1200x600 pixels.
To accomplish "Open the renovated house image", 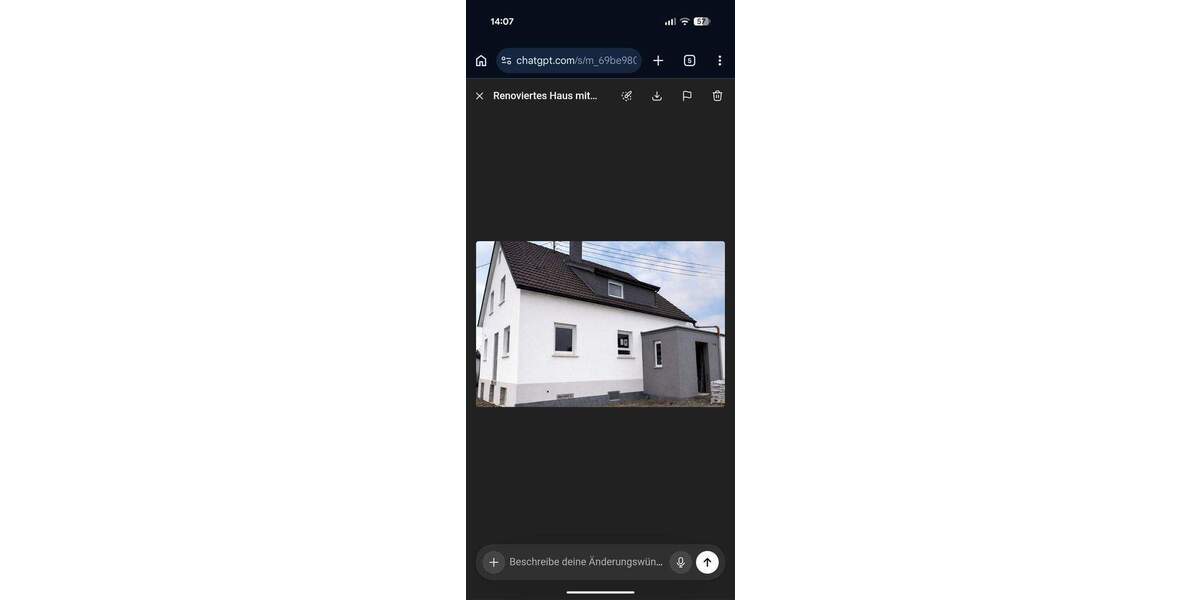I will [600, 323].
